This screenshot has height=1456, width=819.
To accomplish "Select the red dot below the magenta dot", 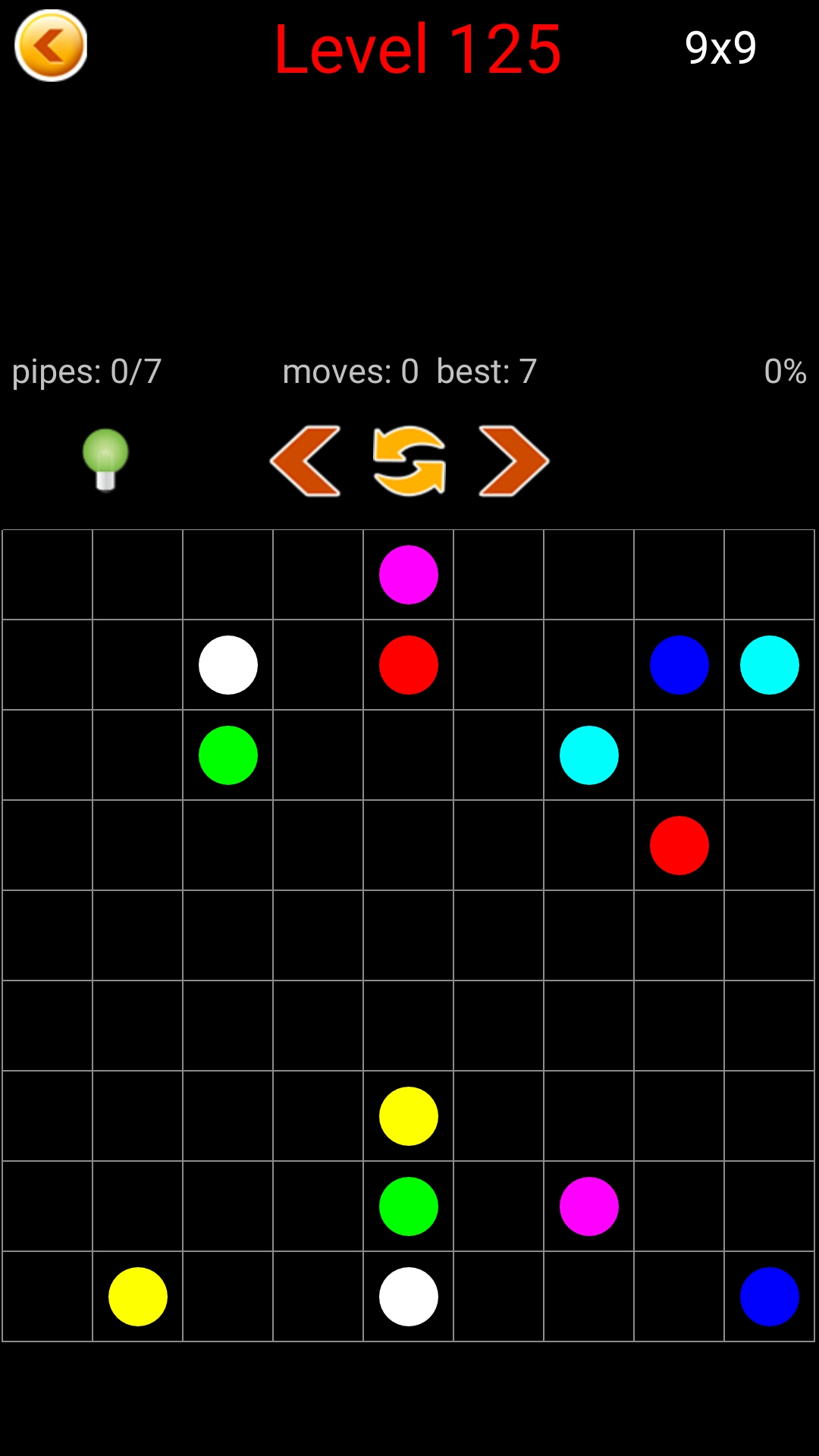I will tap(409, 665).
